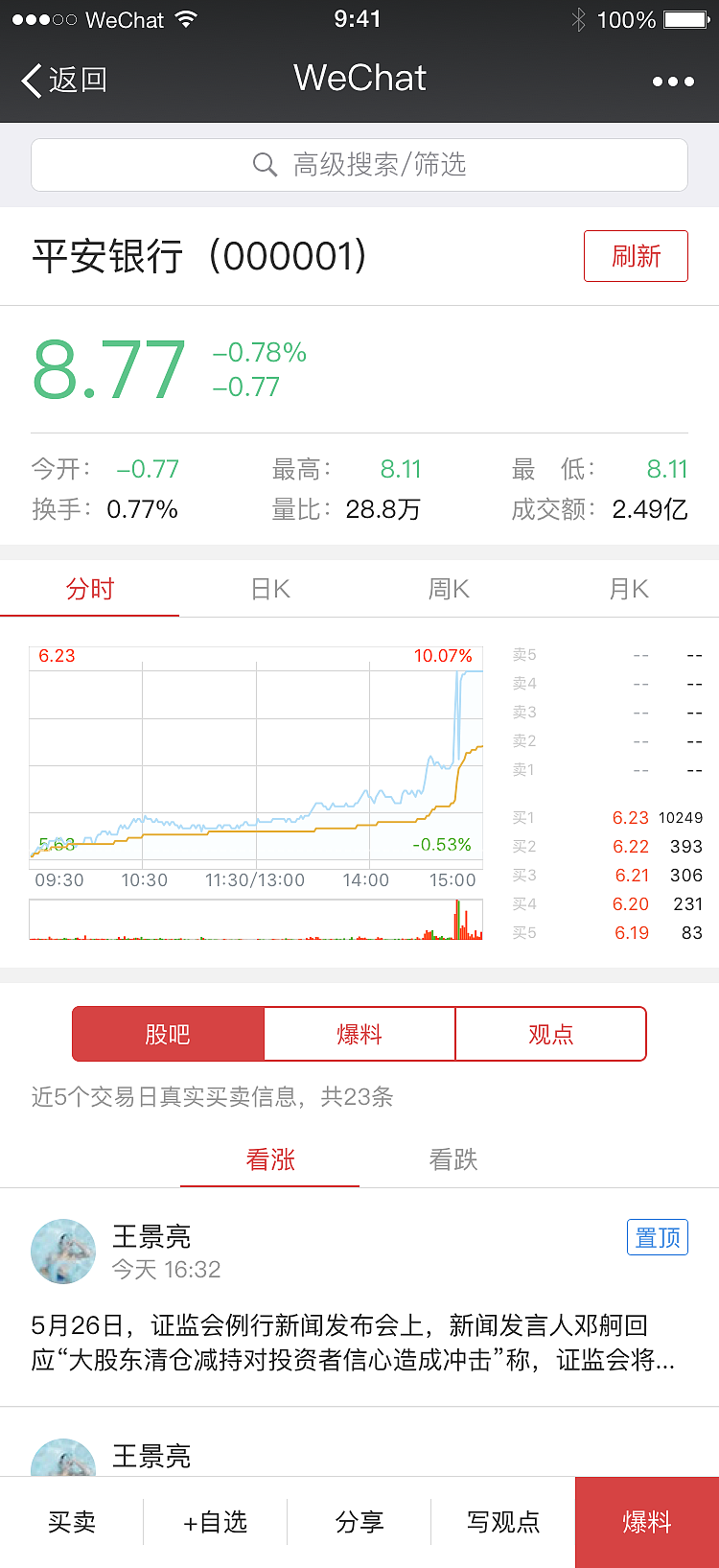
Task: Click the 置顶 pin button
Action: tap(657, 1237)
